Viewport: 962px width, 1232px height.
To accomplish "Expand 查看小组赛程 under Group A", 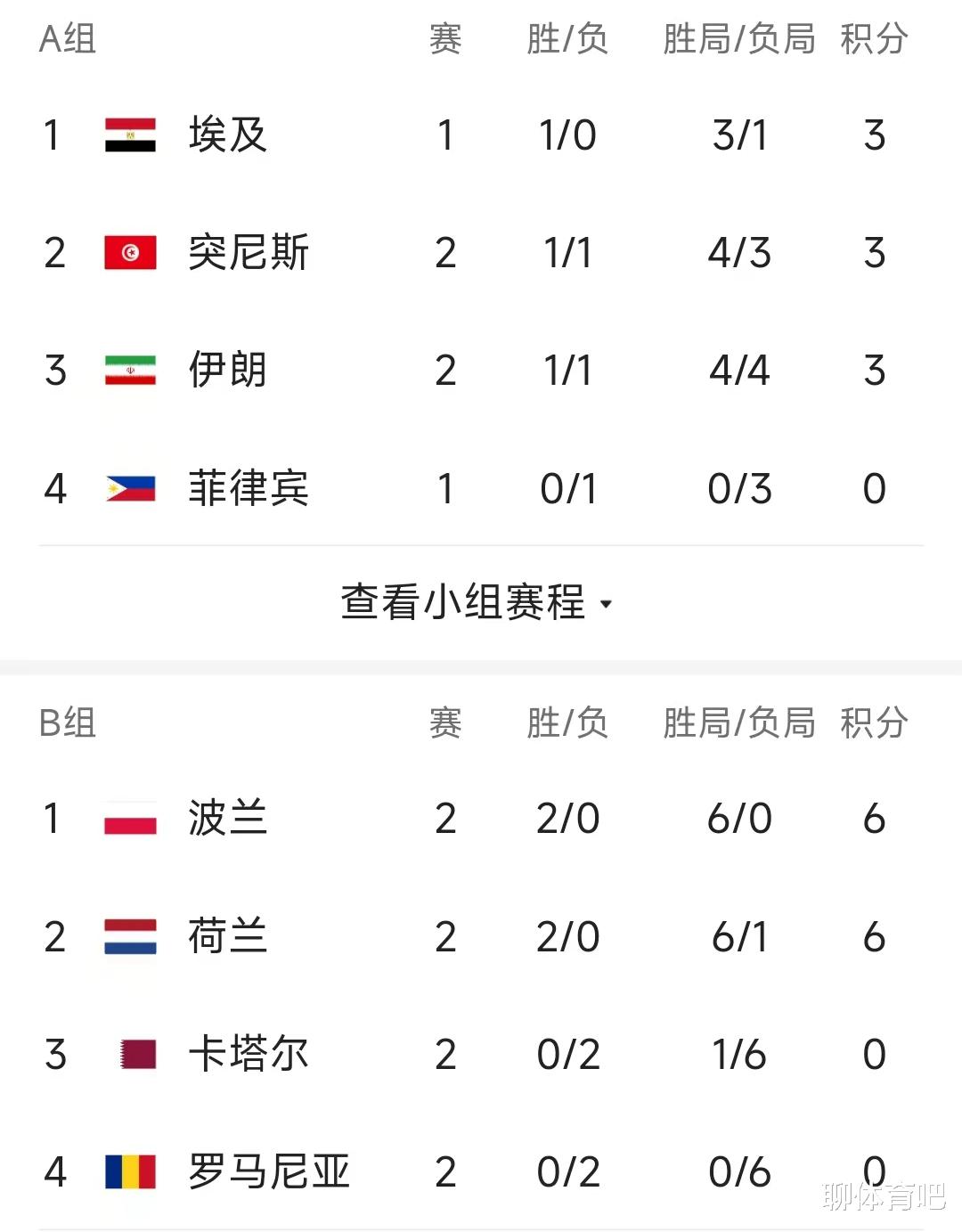I will click(477, 602).
